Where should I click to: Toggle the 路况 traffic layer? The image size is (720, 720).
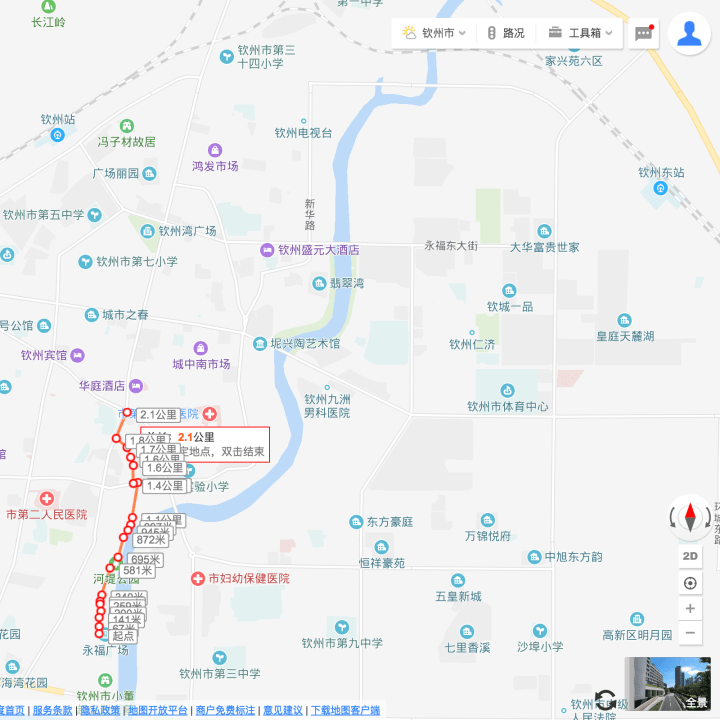click(x=505, y=33)
